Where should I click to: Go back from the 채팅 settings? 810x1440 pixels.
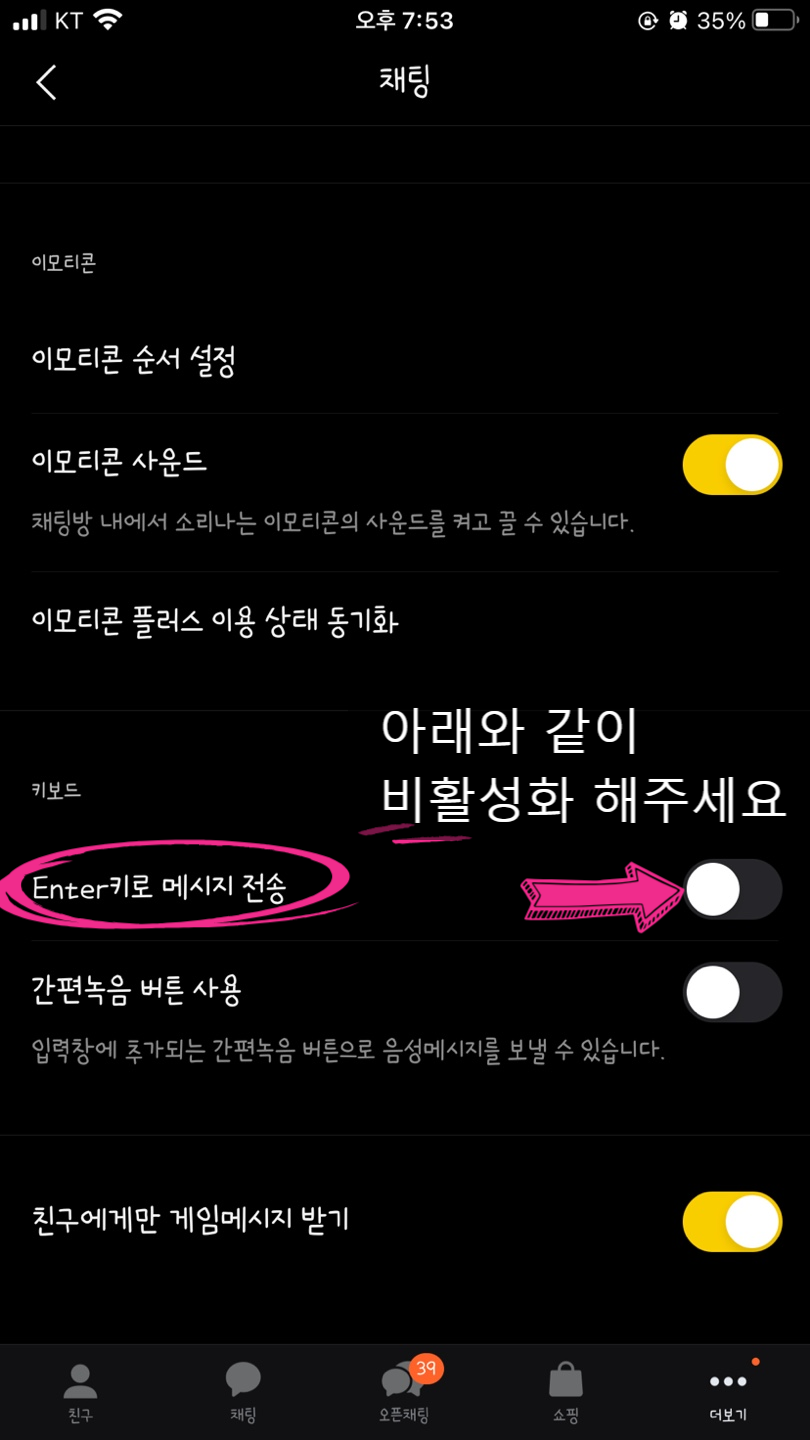pyautogui.click(x=46, y=82)
